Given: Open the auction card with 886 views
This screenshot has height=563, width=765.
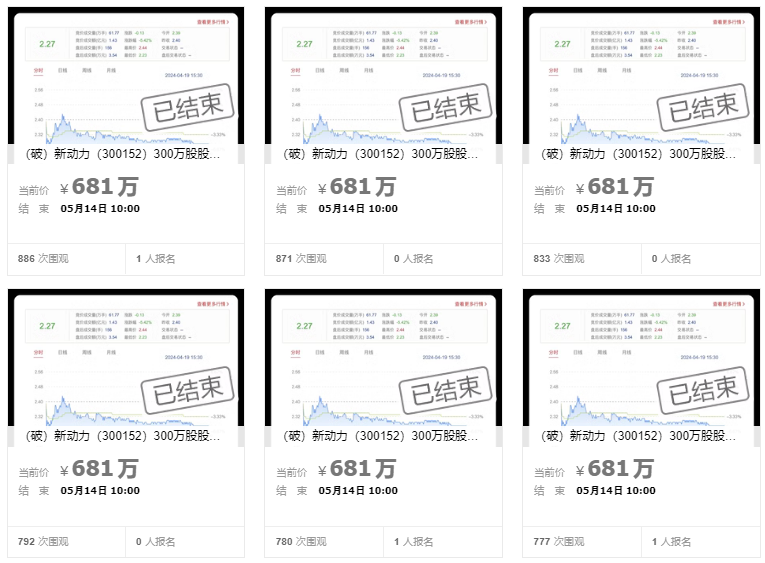Looking at the screenshot, I should pos(126,141).
